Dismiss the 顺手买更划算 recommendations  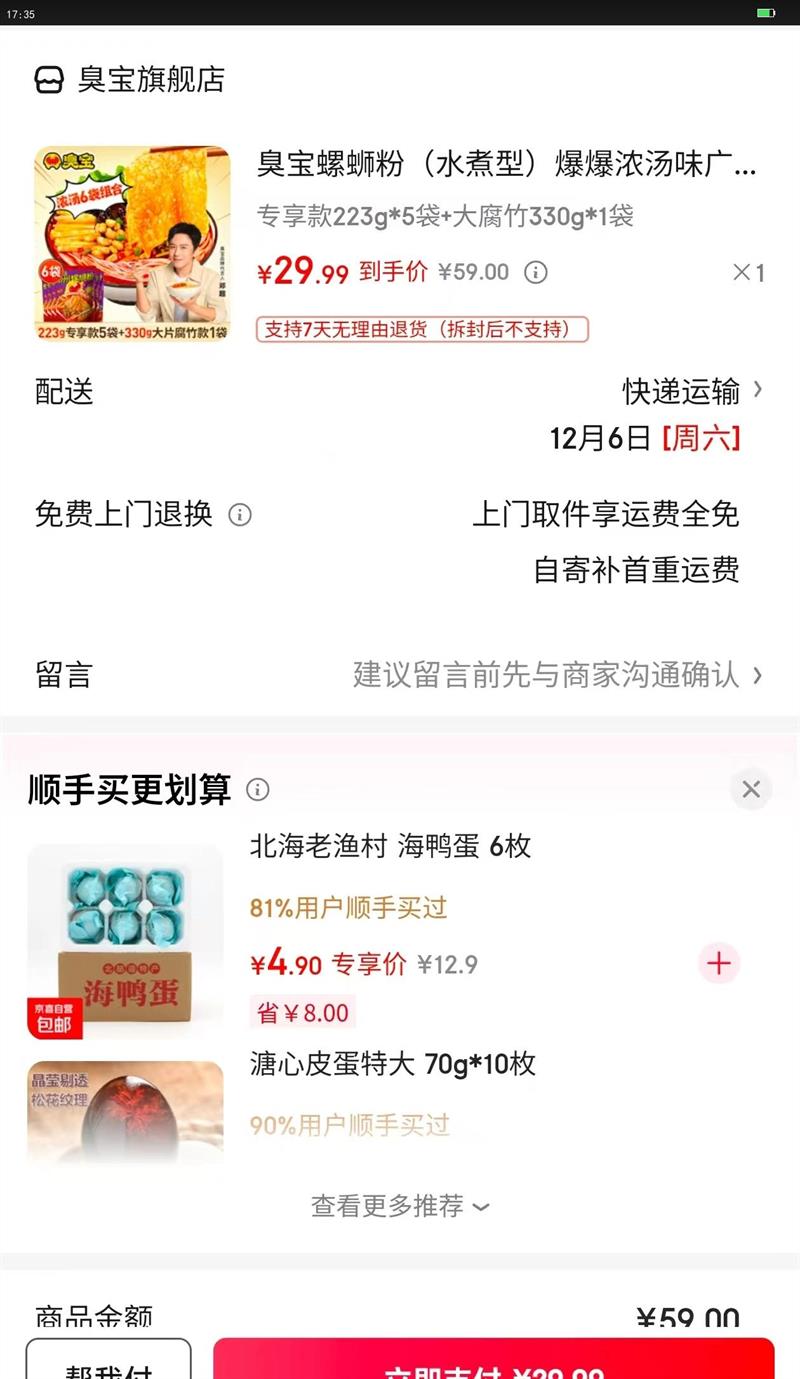(751, 790)
